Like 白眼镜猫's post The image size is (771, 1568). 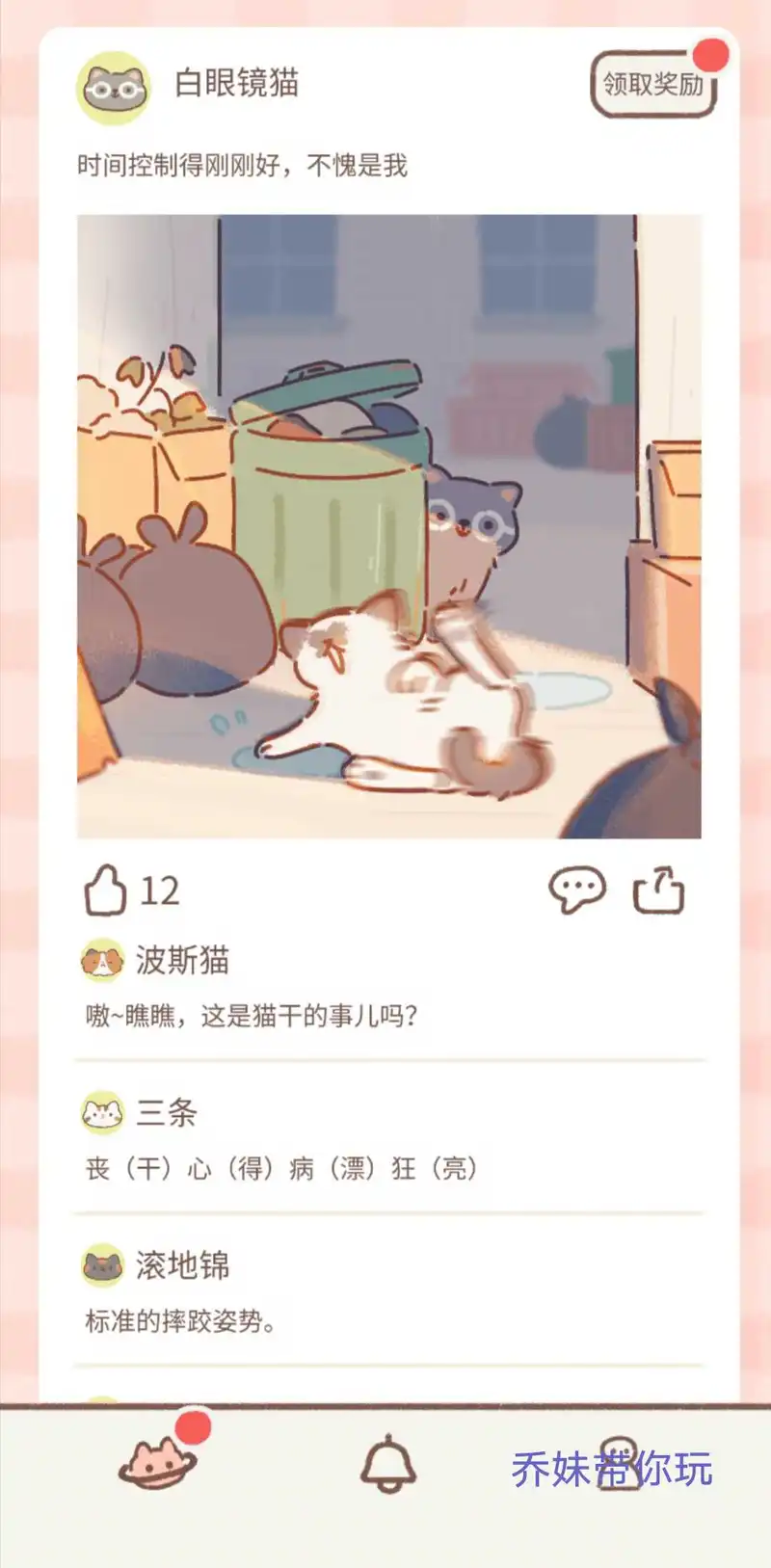105,890
